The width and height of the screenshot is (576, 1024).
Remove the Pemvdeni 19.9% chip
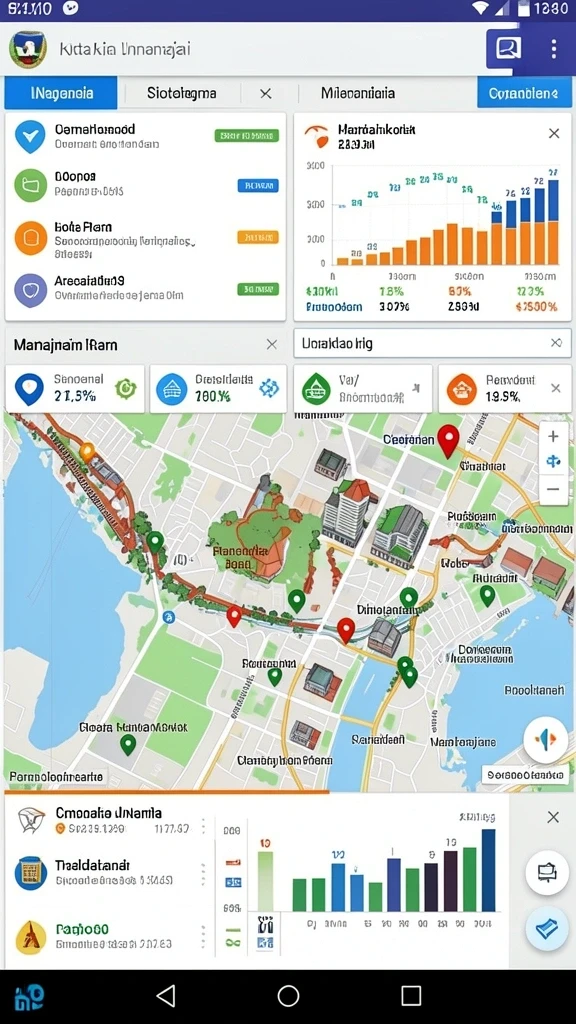click(556, 388)
